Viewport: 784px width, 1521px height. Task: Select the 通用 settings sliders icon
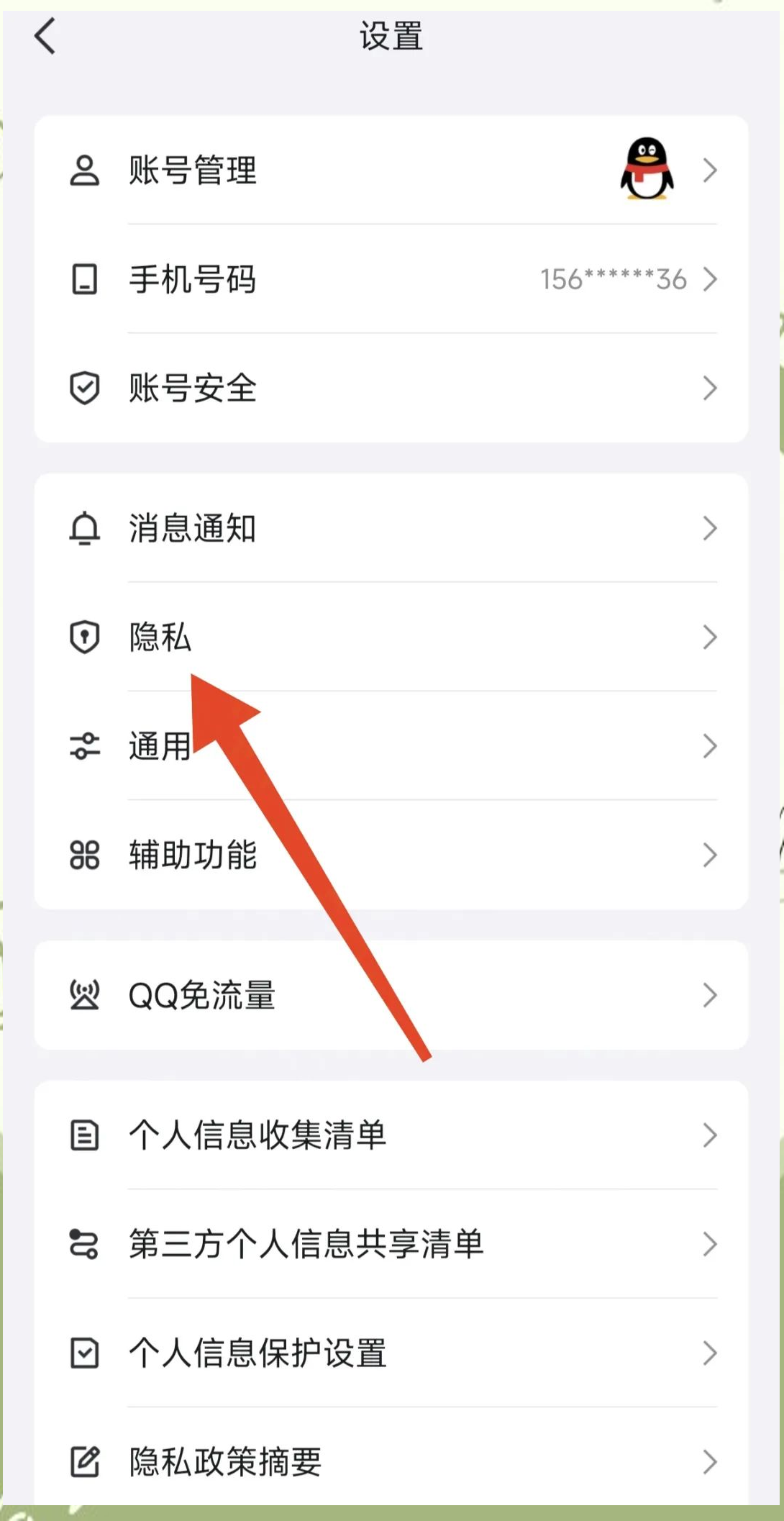(x=84, y=747)
